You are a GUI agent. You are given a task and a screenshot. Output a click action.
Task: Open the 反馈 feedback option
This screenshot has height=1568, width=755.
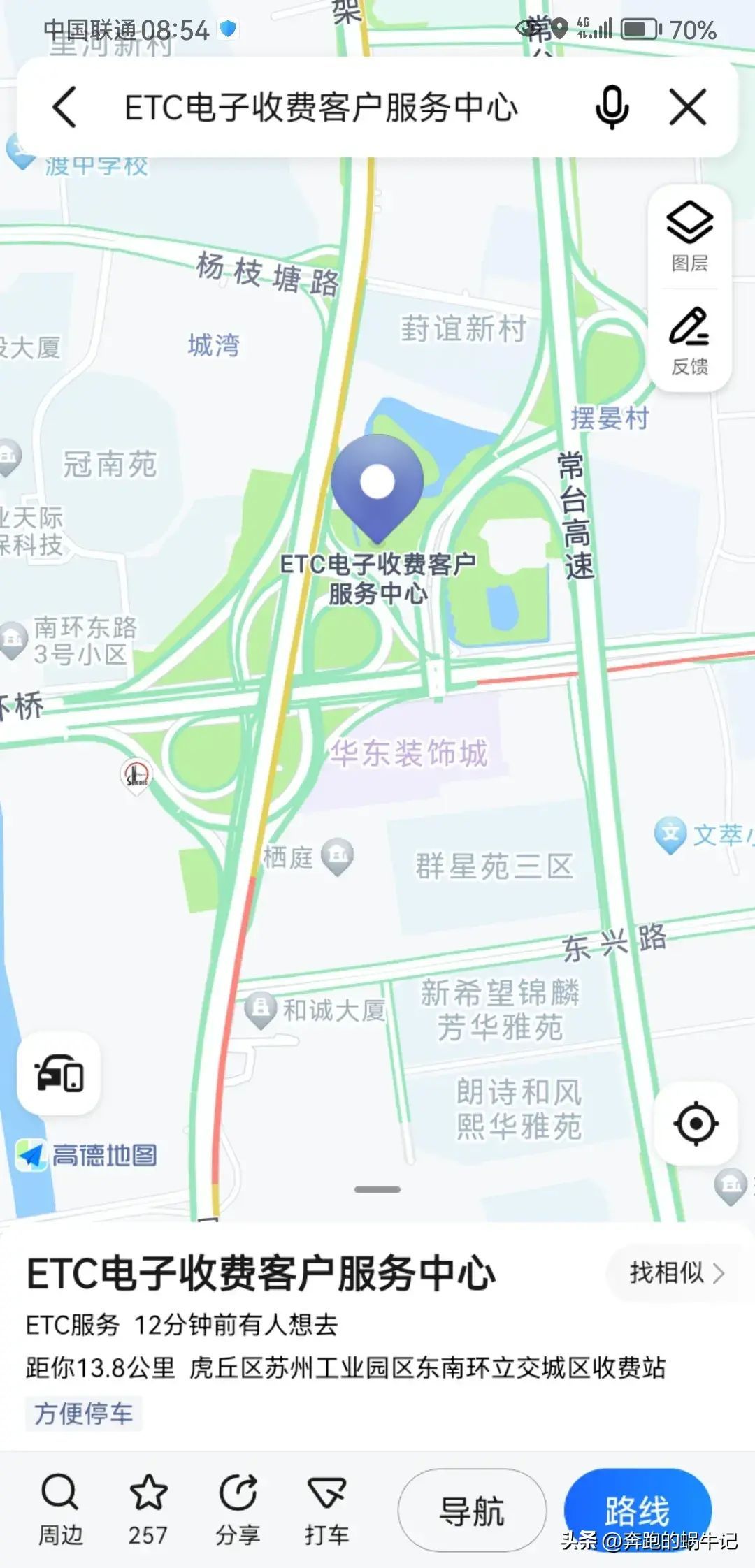pyautogui.click(x=689, y=340)
